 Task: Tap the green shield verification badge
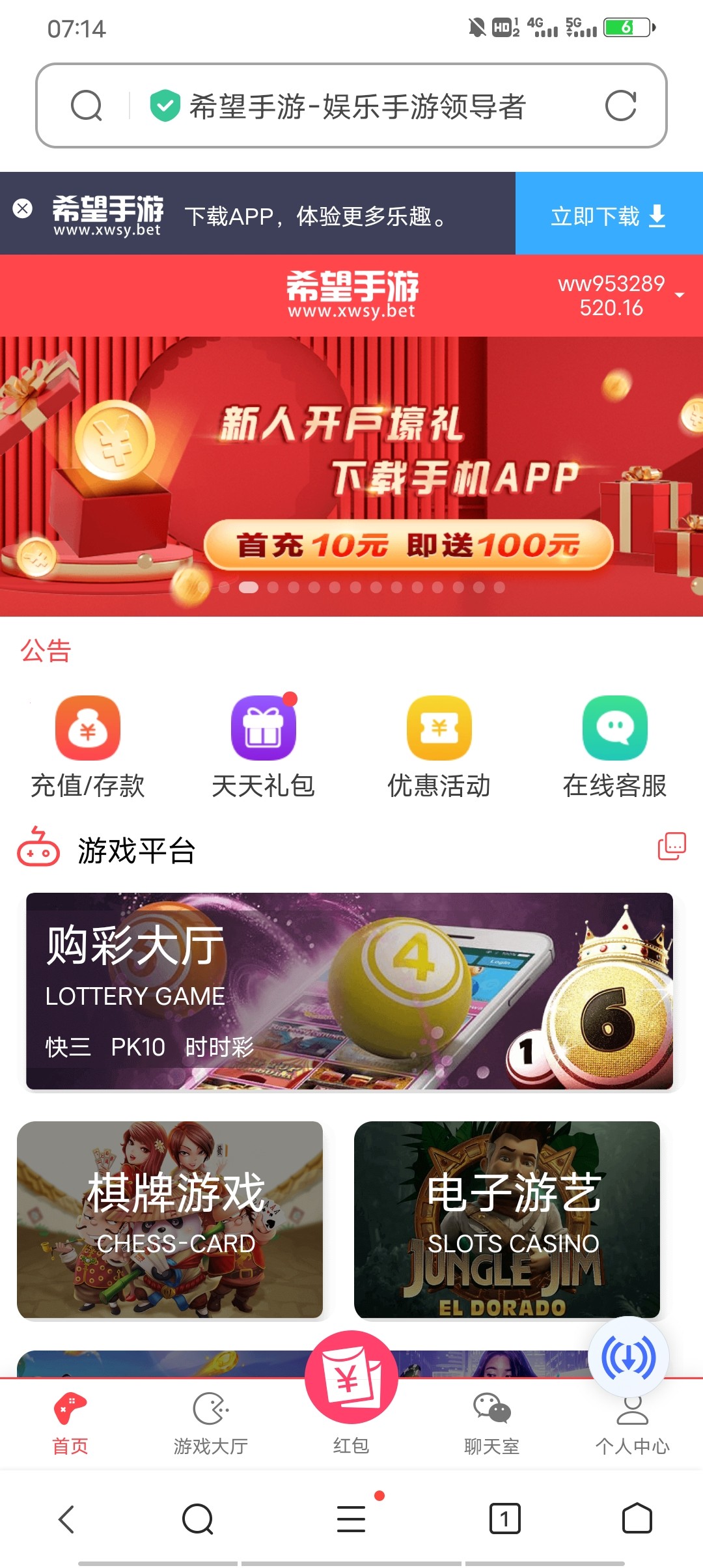[167, 105]
